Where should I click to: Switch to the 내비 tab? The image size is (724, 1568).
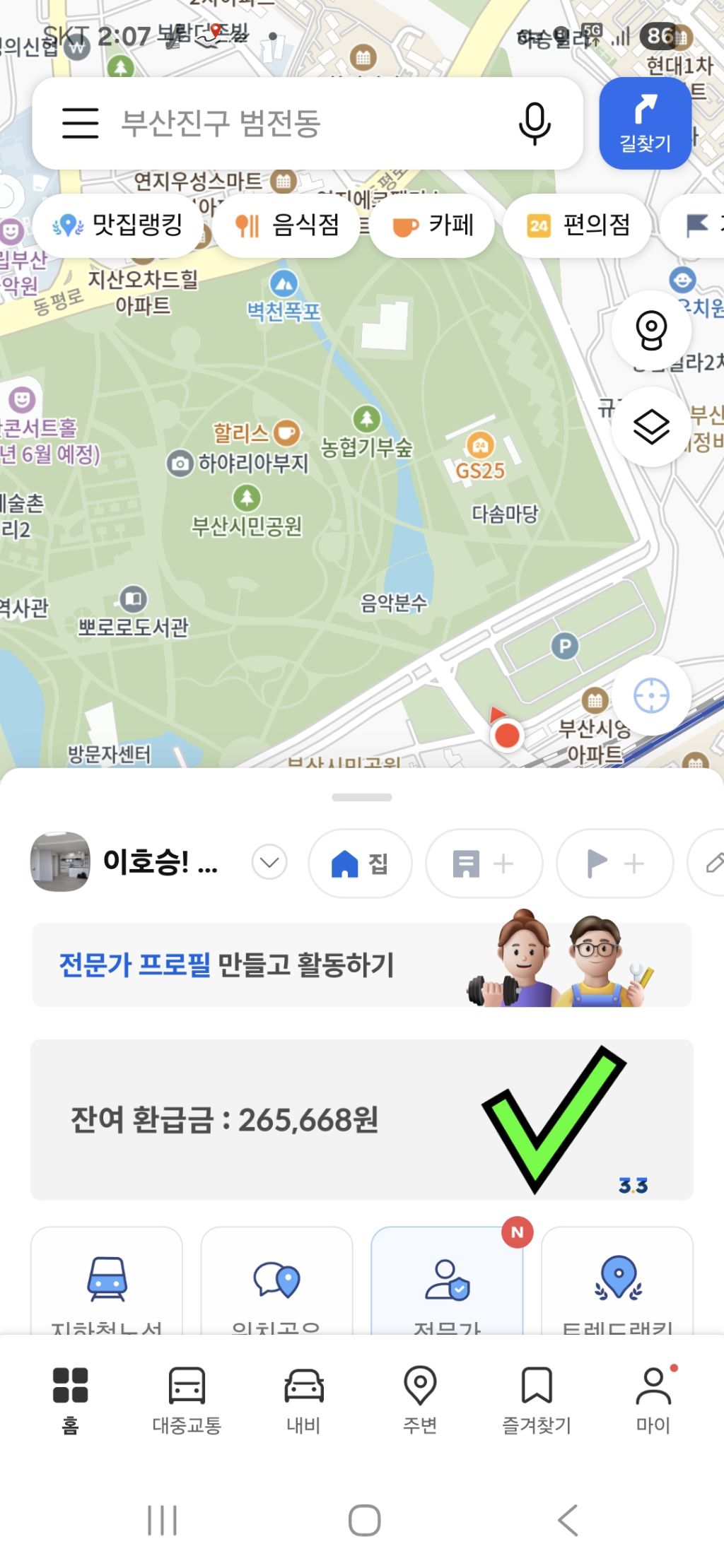click(303, 1401)
